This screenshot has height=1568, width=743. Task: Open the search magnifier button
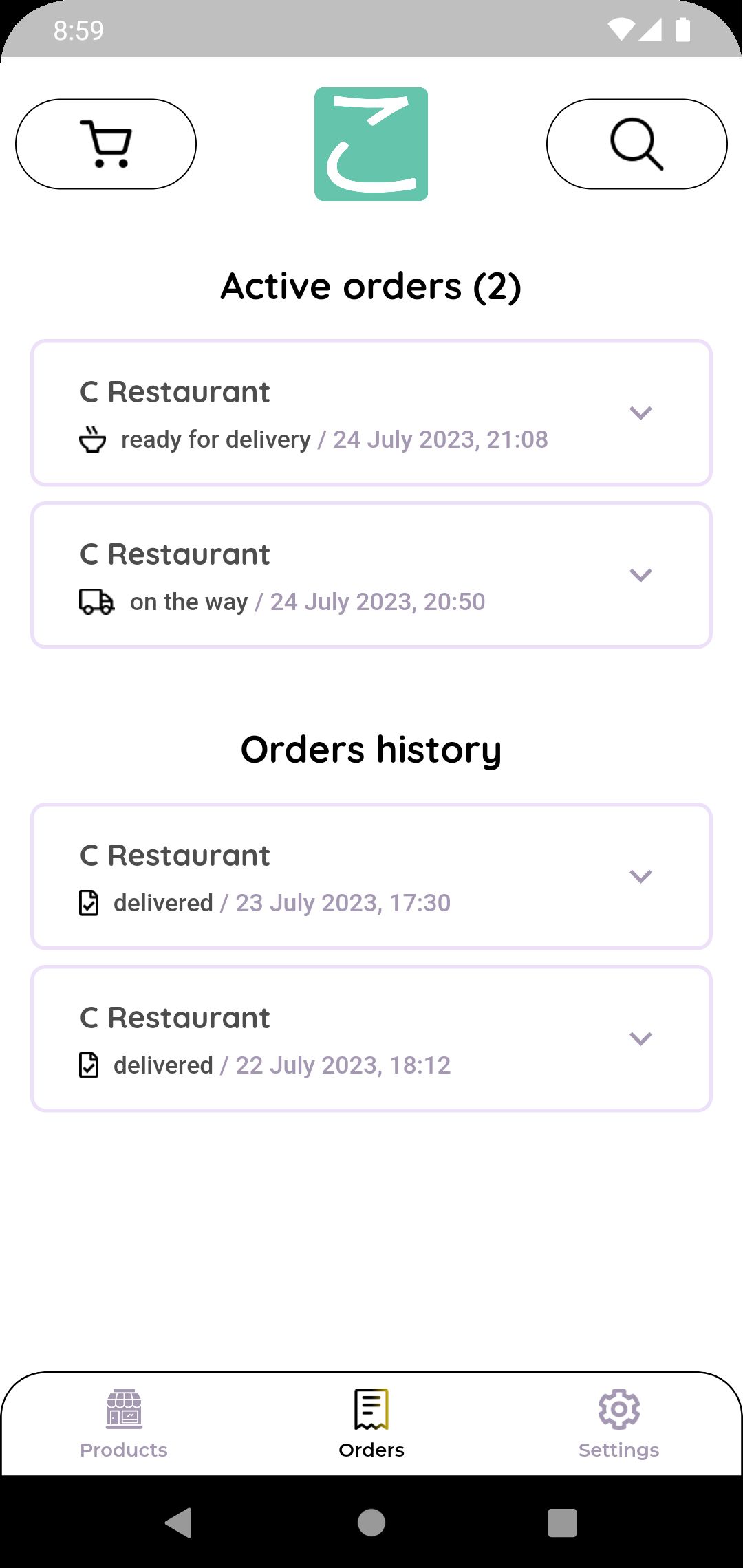tap(636, 144)
